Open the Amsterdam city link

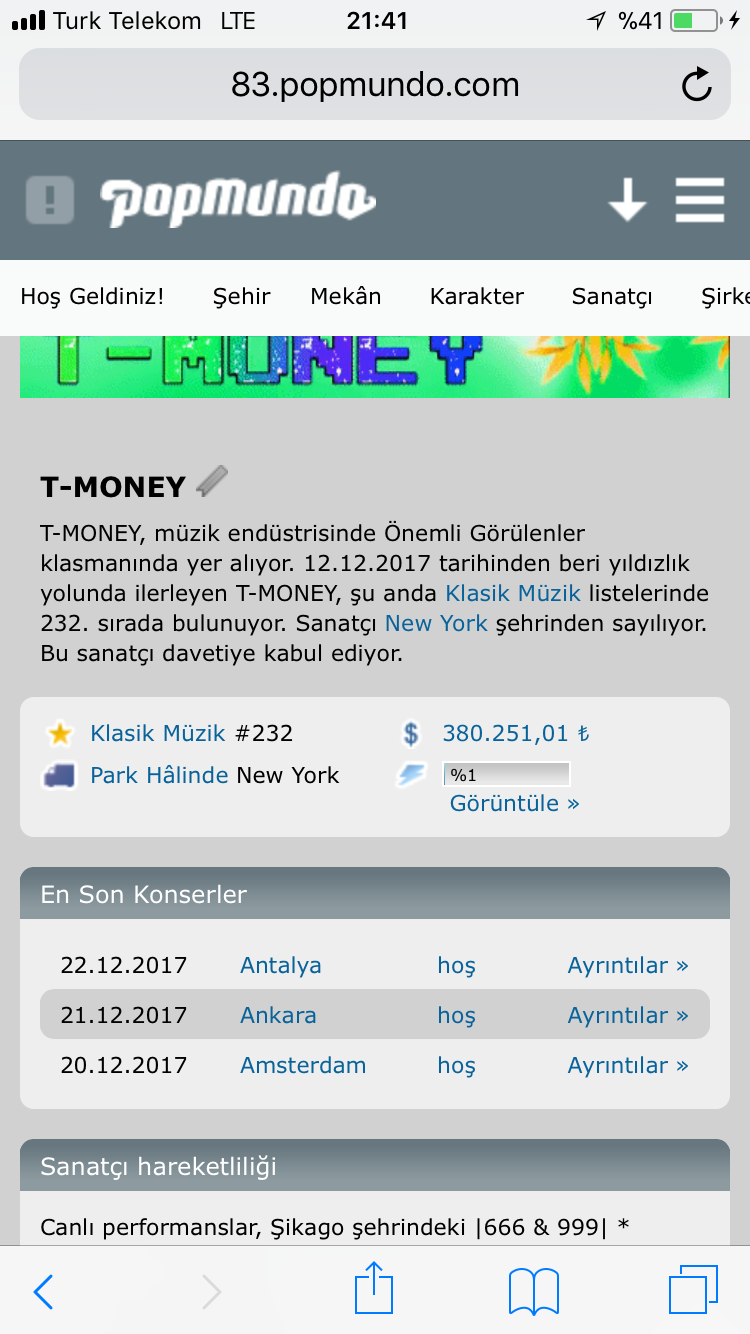tap(302, 1065)
